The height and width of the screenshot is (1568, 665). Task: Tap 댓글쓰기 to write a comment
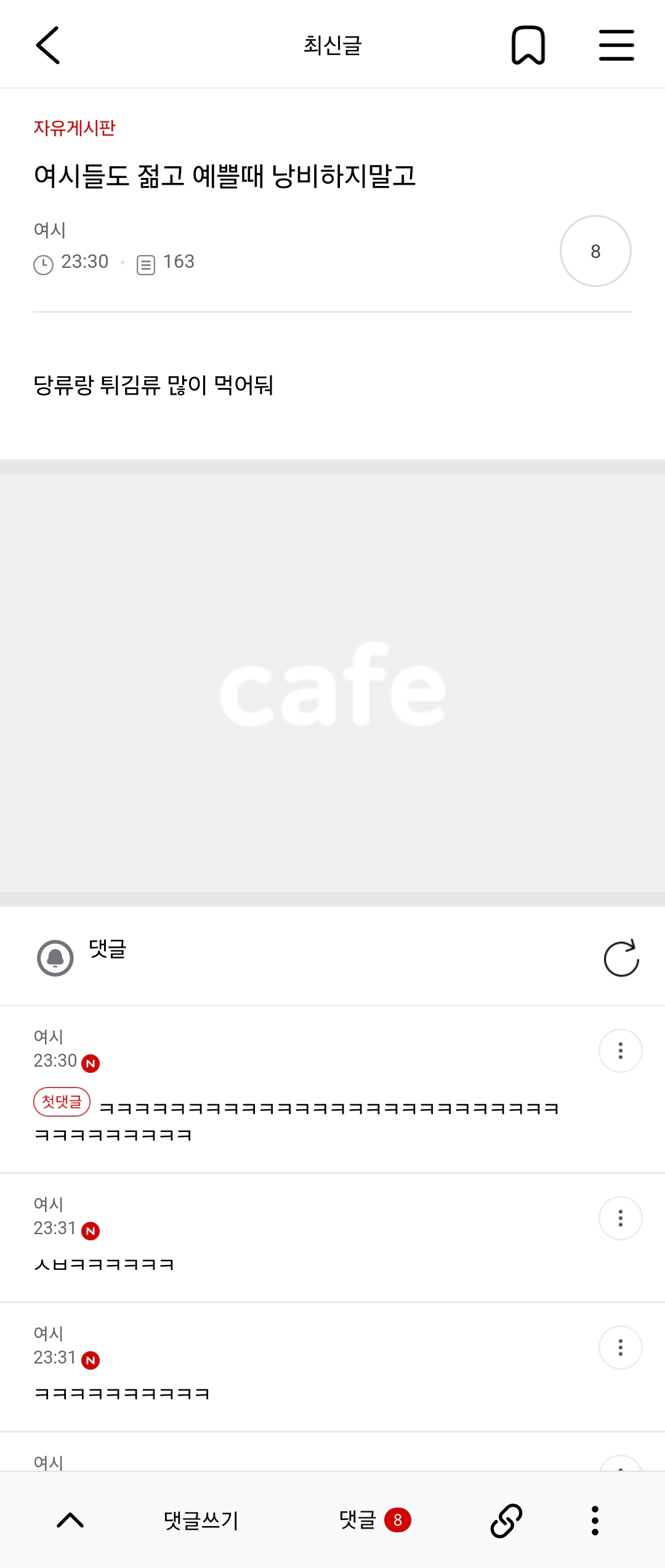coord(201,1521)
